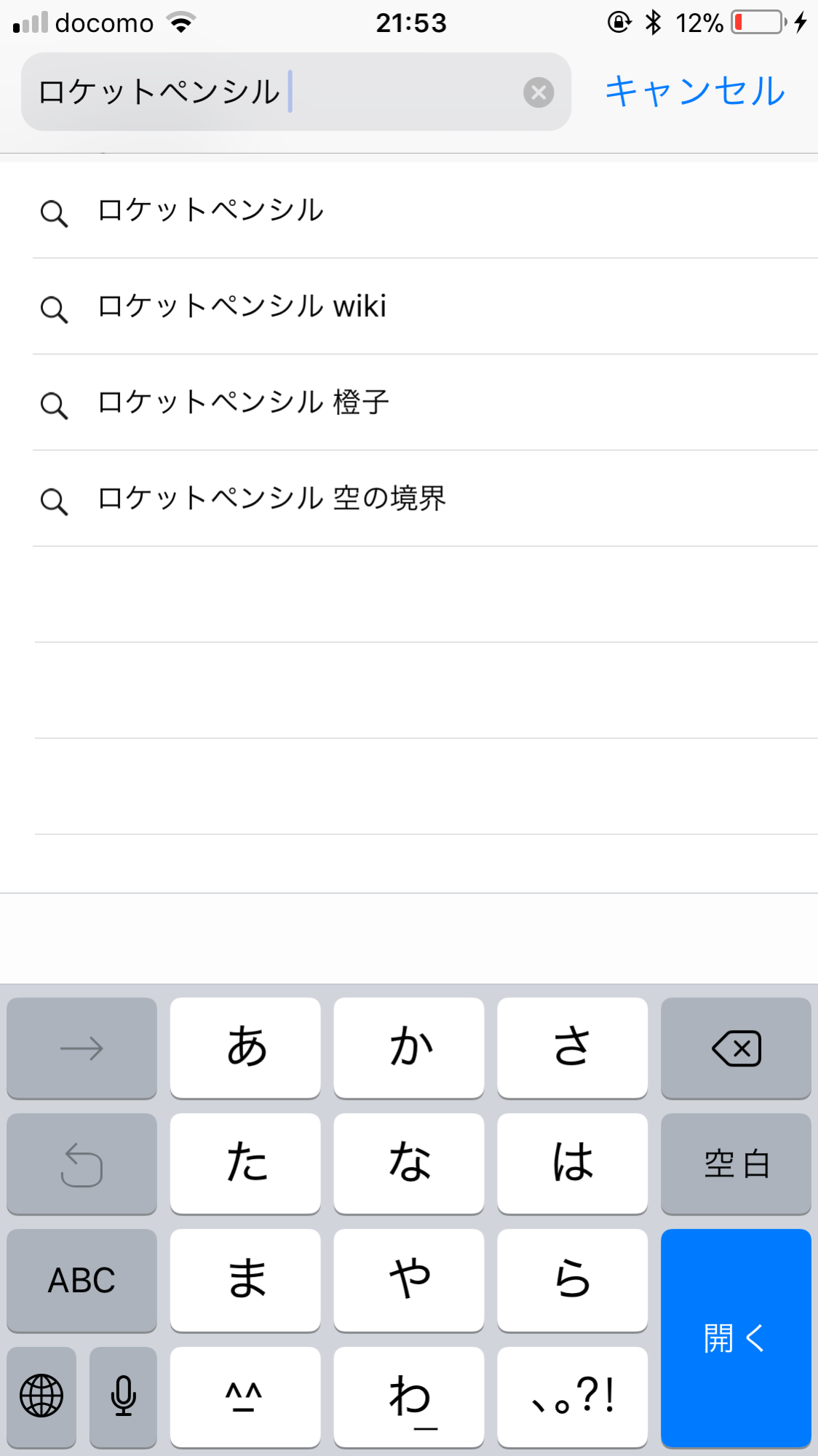Tap the backspace key on the keyboard
Screen dimensions: 818x1456
[x=736, y=1048]
